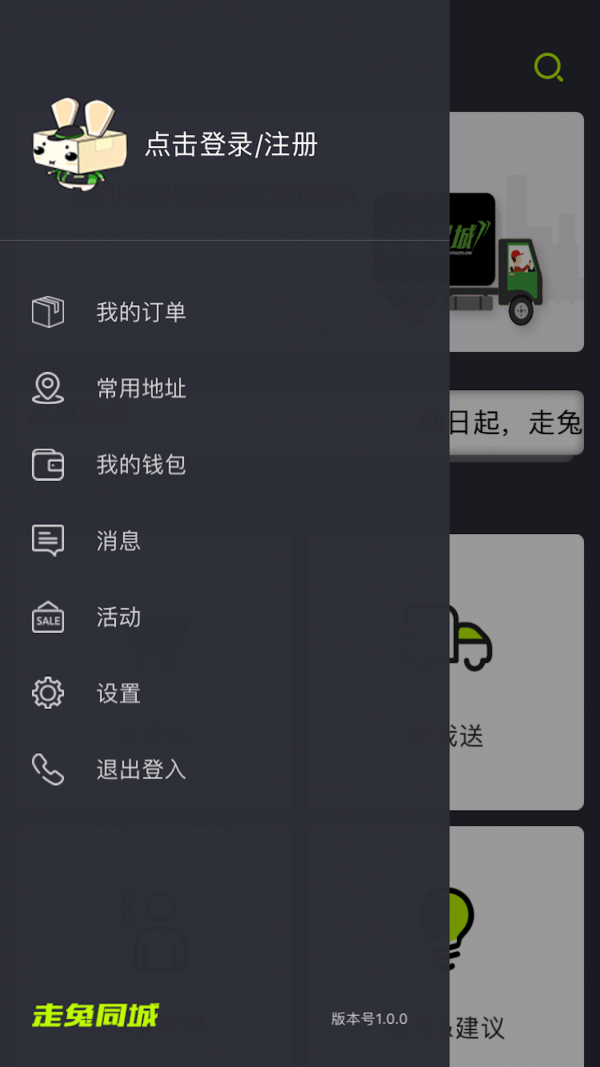The height and width of the screenshot is (1067, 600).
Task: Select 退出登入 to log out
Action: click(x=141, y=769)
